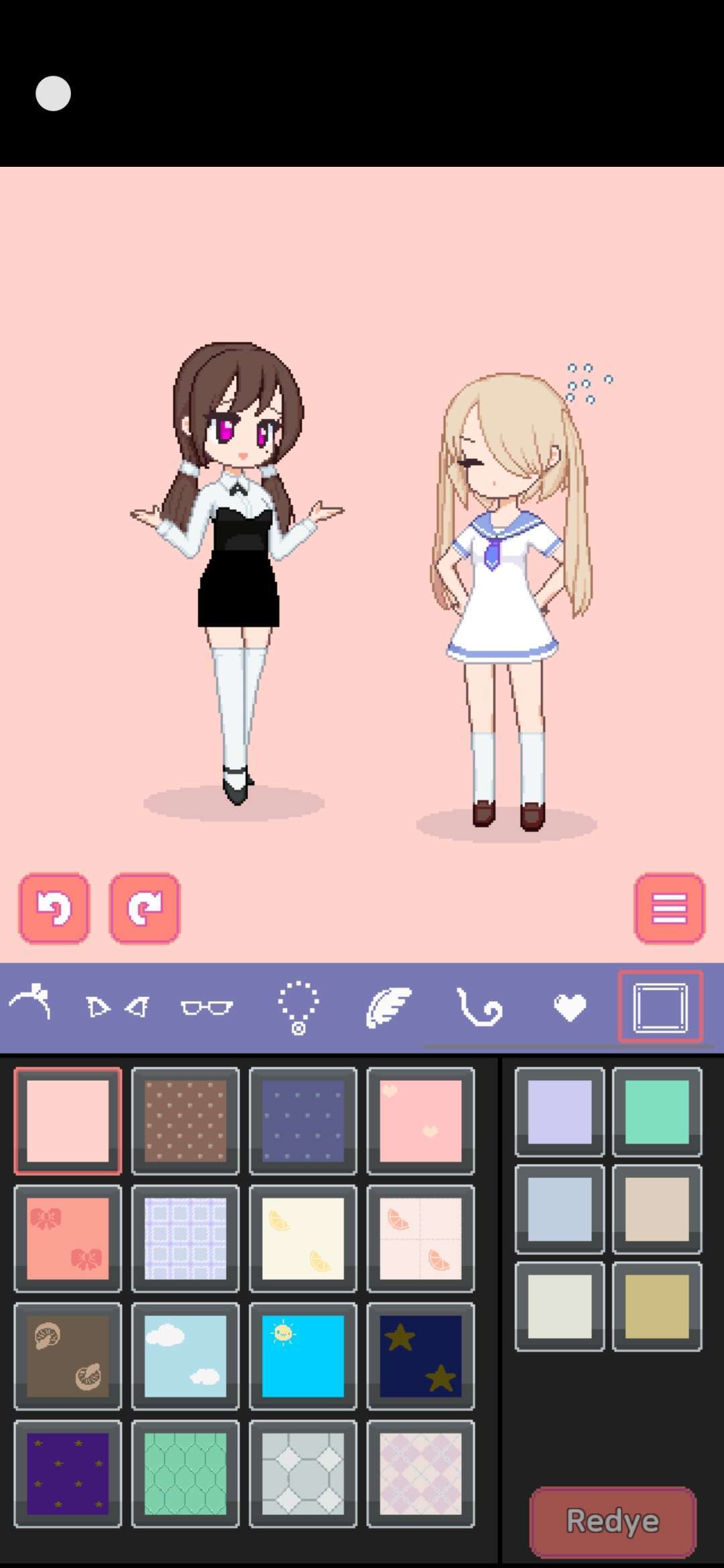Image resolution: width=724 pixels, height=1568 pixels.
Task: Select the gold color swatch
Action: (x=657, y=1306)
